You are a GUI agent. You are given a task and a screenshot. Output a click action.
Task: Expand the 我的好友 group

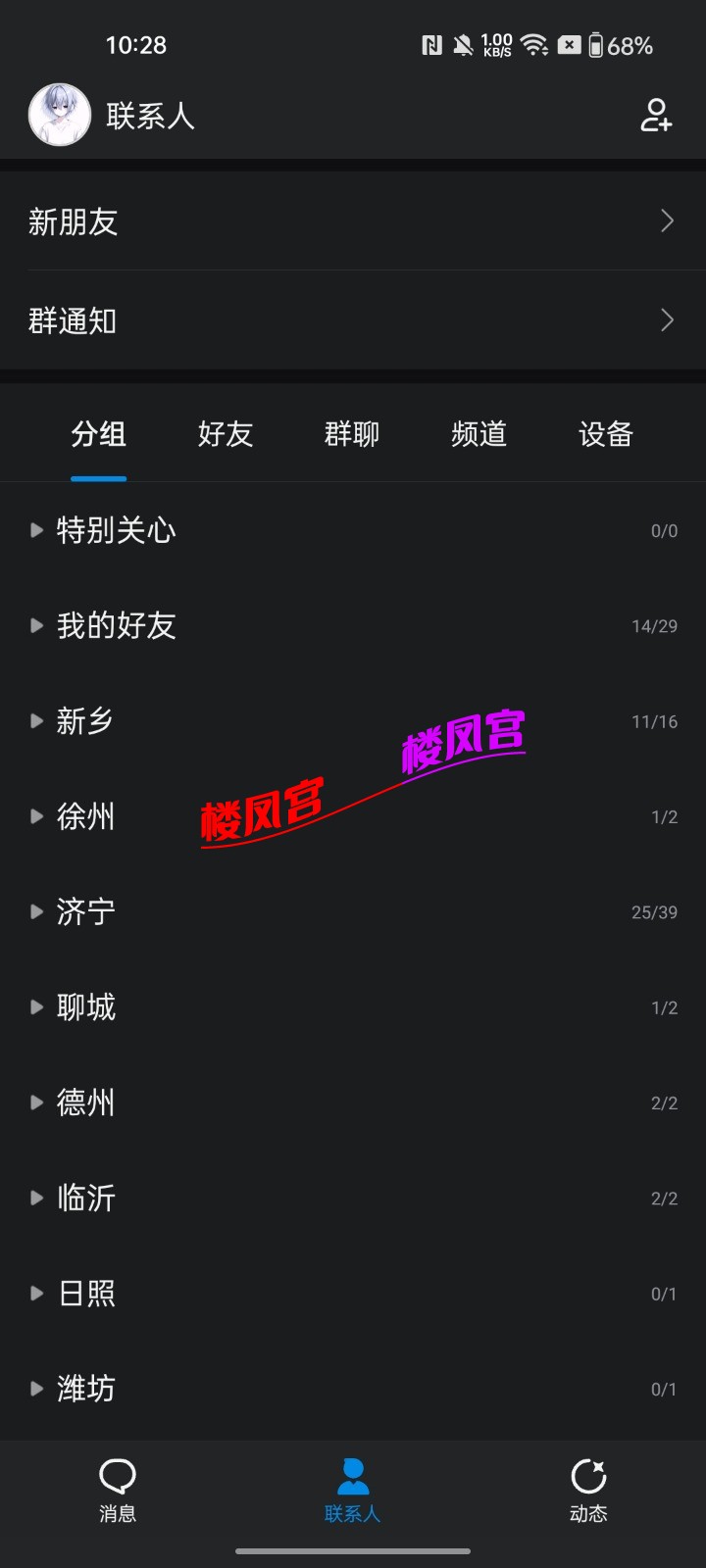pos(35,625)
